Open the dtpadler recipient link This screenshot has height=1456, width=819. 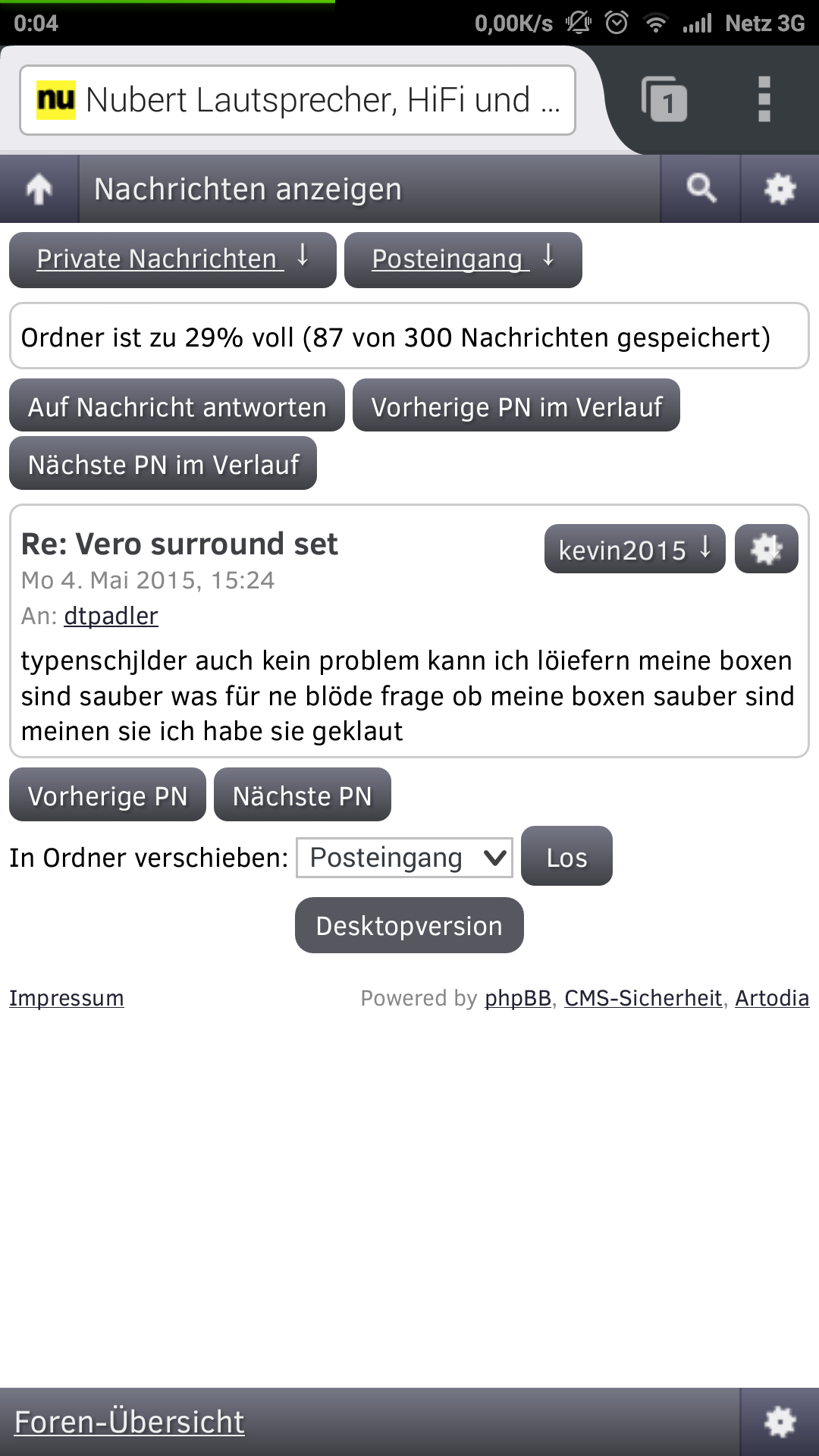(x=111, y=616)
